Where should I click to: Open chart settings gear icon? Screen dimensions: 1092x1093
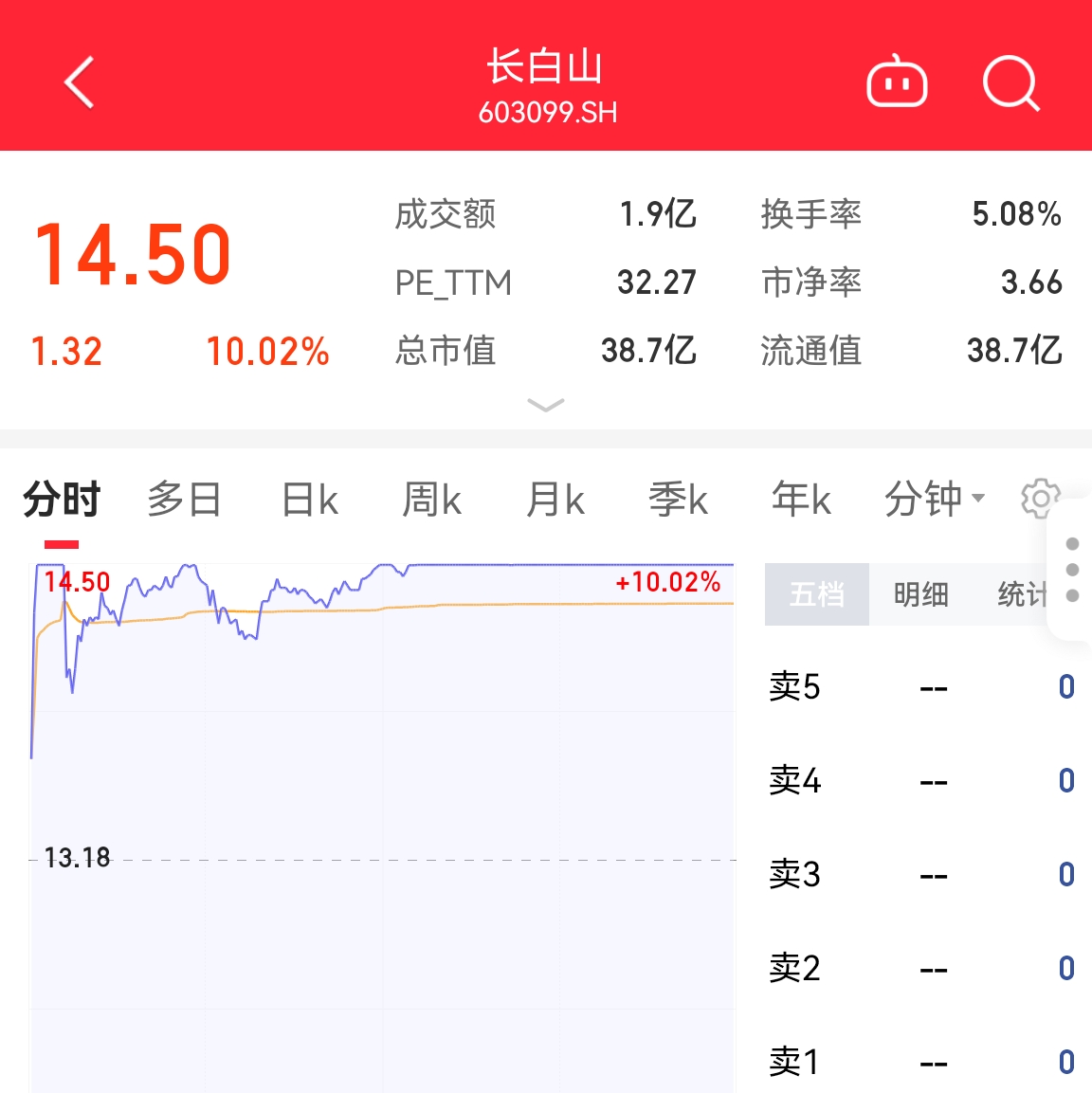pos(1037,498)
